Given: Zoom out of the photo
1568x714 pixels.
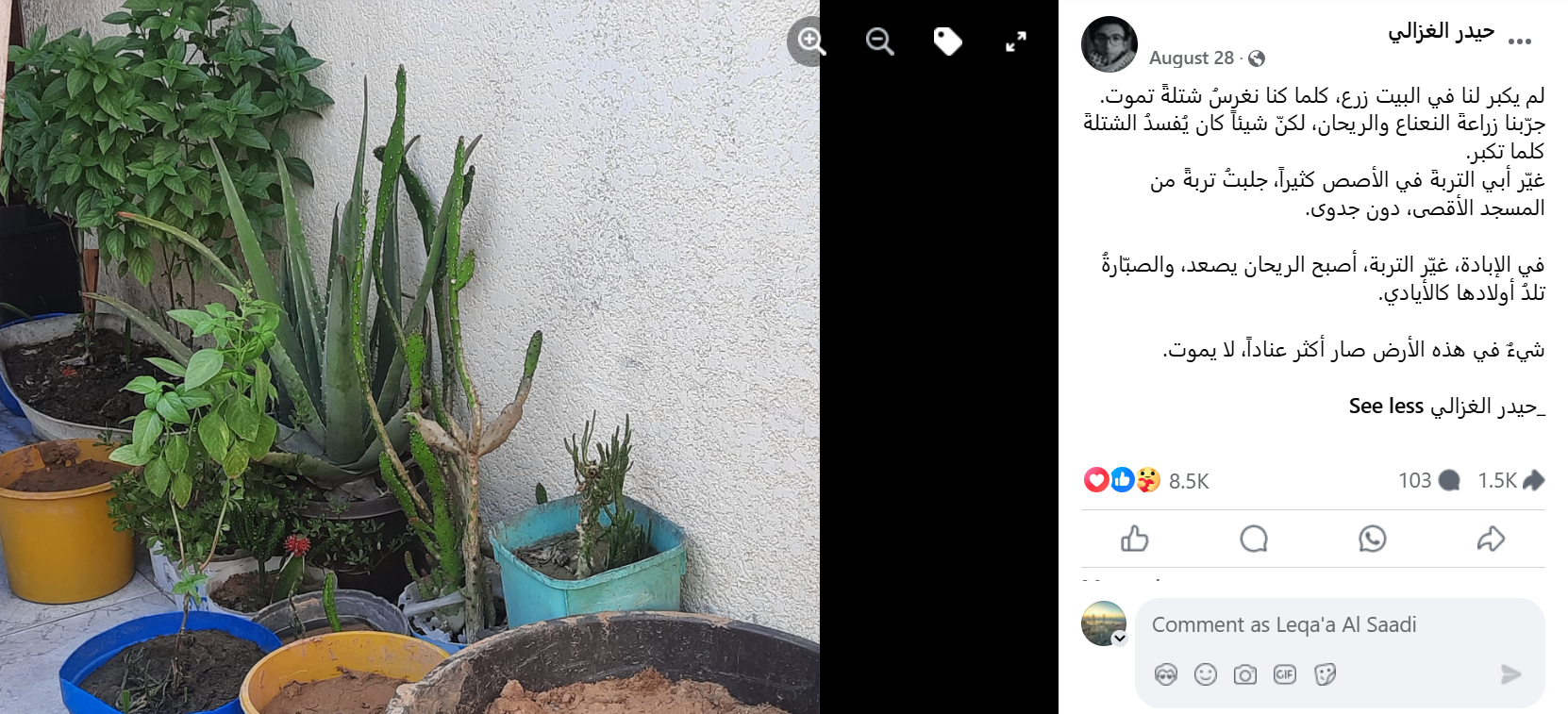Looking at the screenshot, I should point(879,42).
